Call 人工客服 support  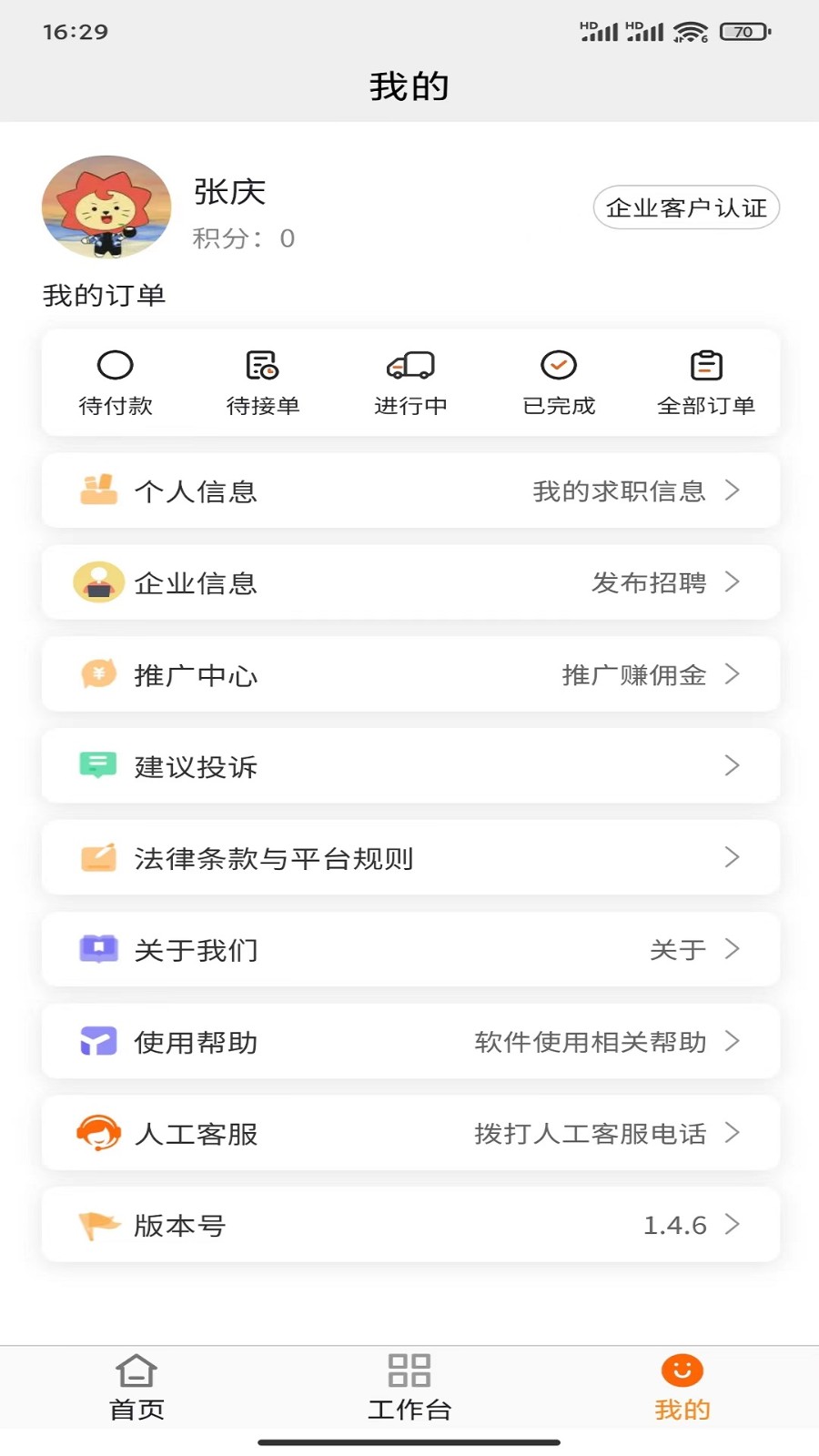point(410,1134)
